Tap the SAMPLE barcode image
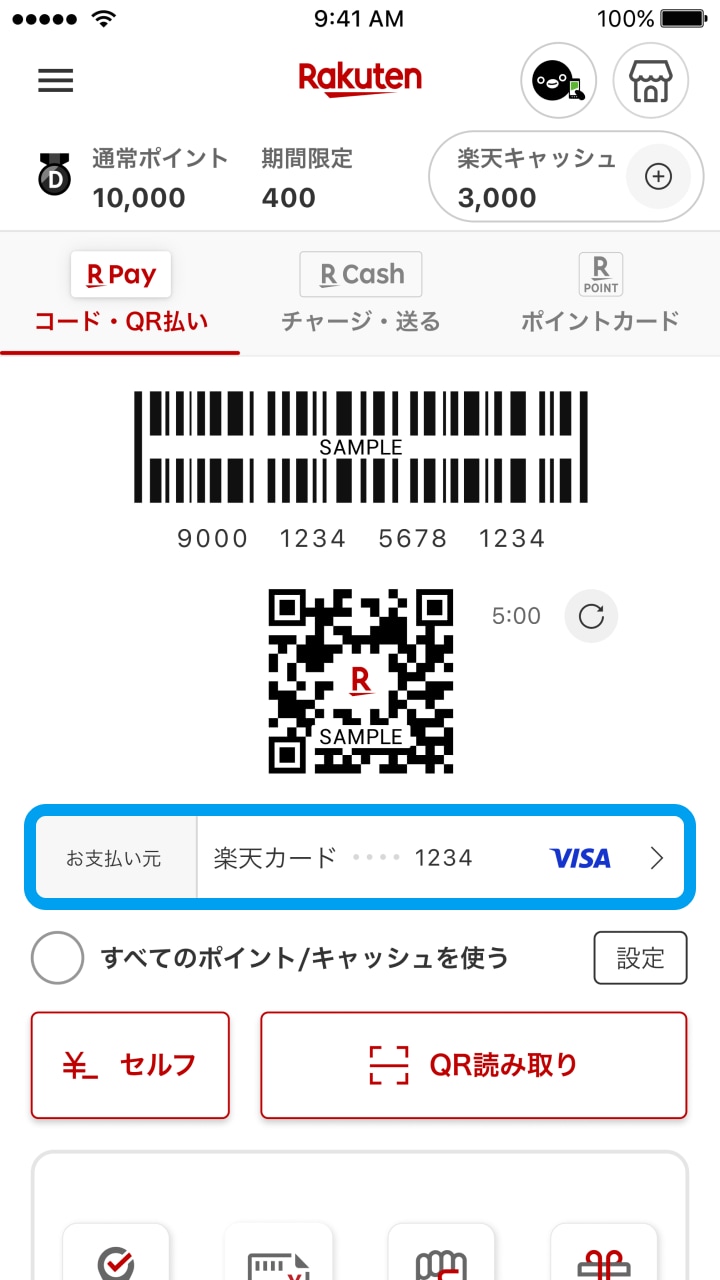Screen dimensions: 720x1280 tap(360, 446)
